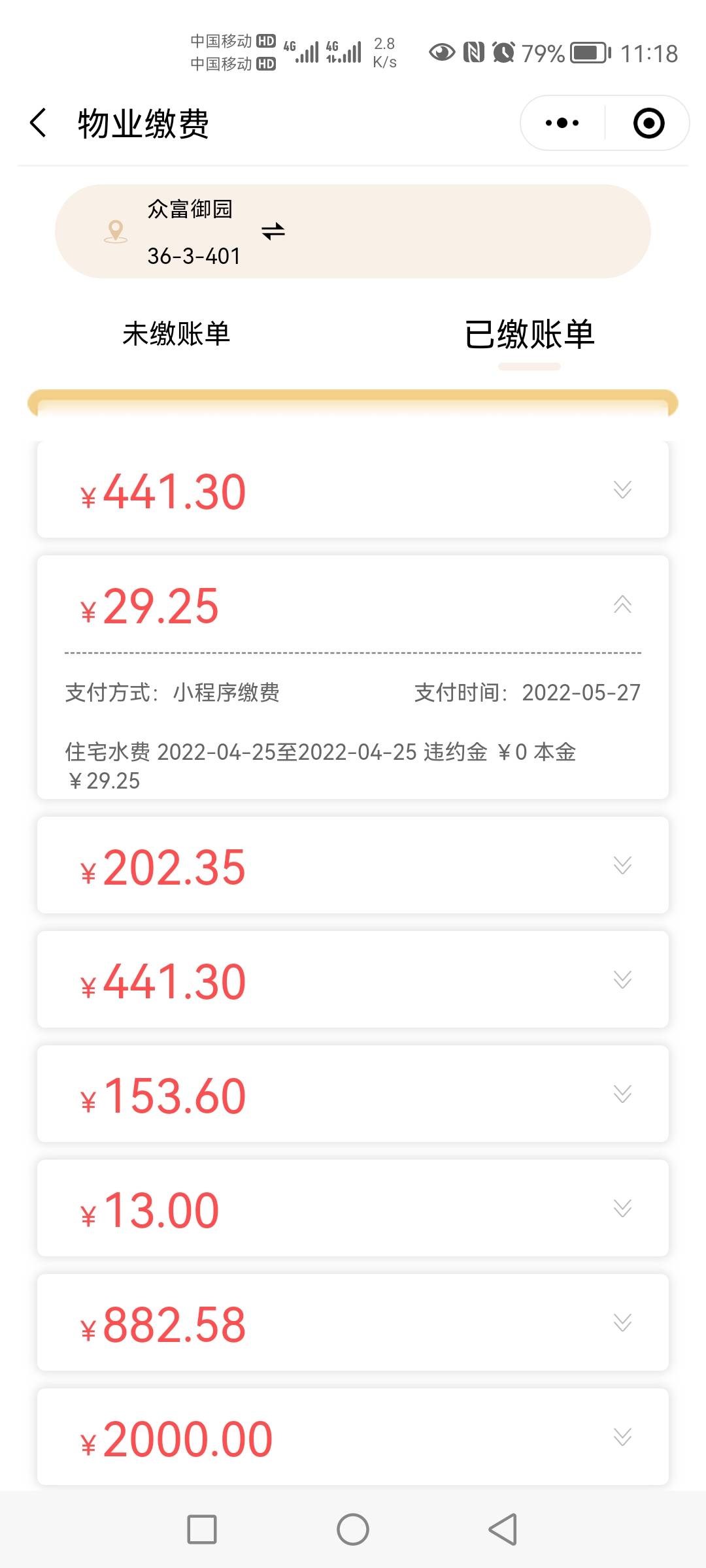
Task: Open the mini-program three-dot menu
Action: point(562,123)
